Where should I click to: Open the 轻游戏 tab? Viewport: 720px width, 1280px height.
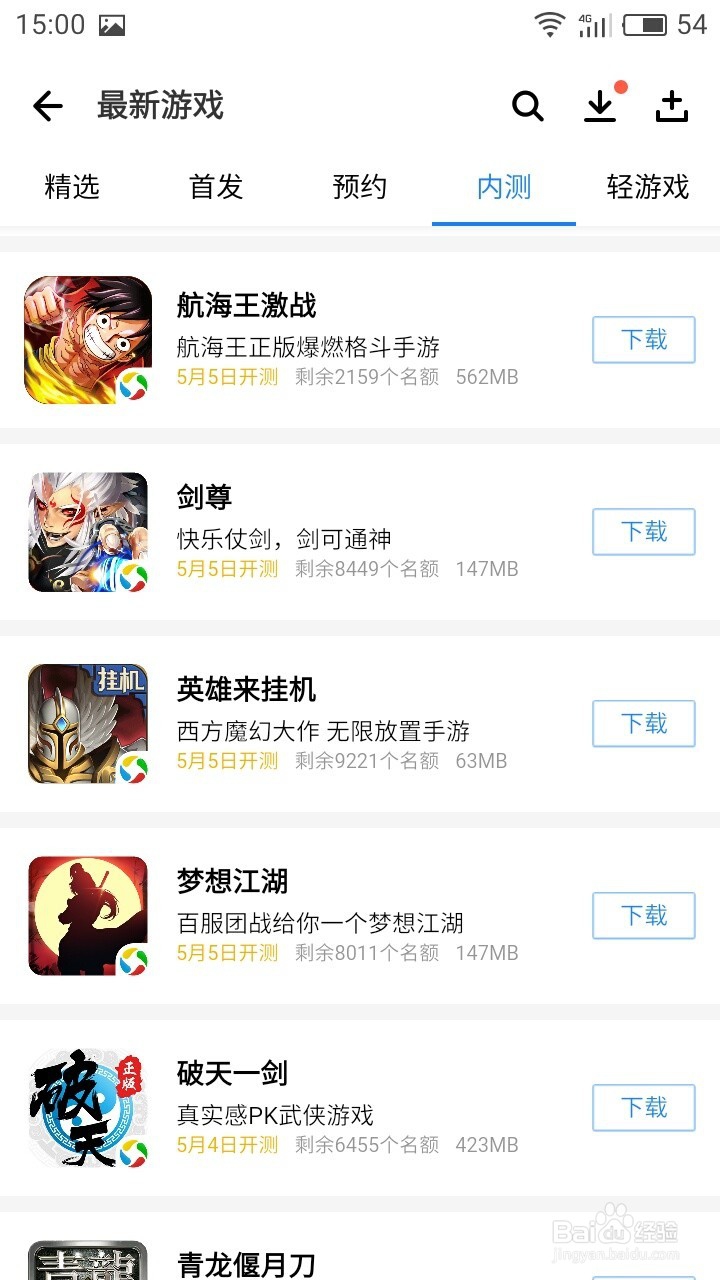648,187
